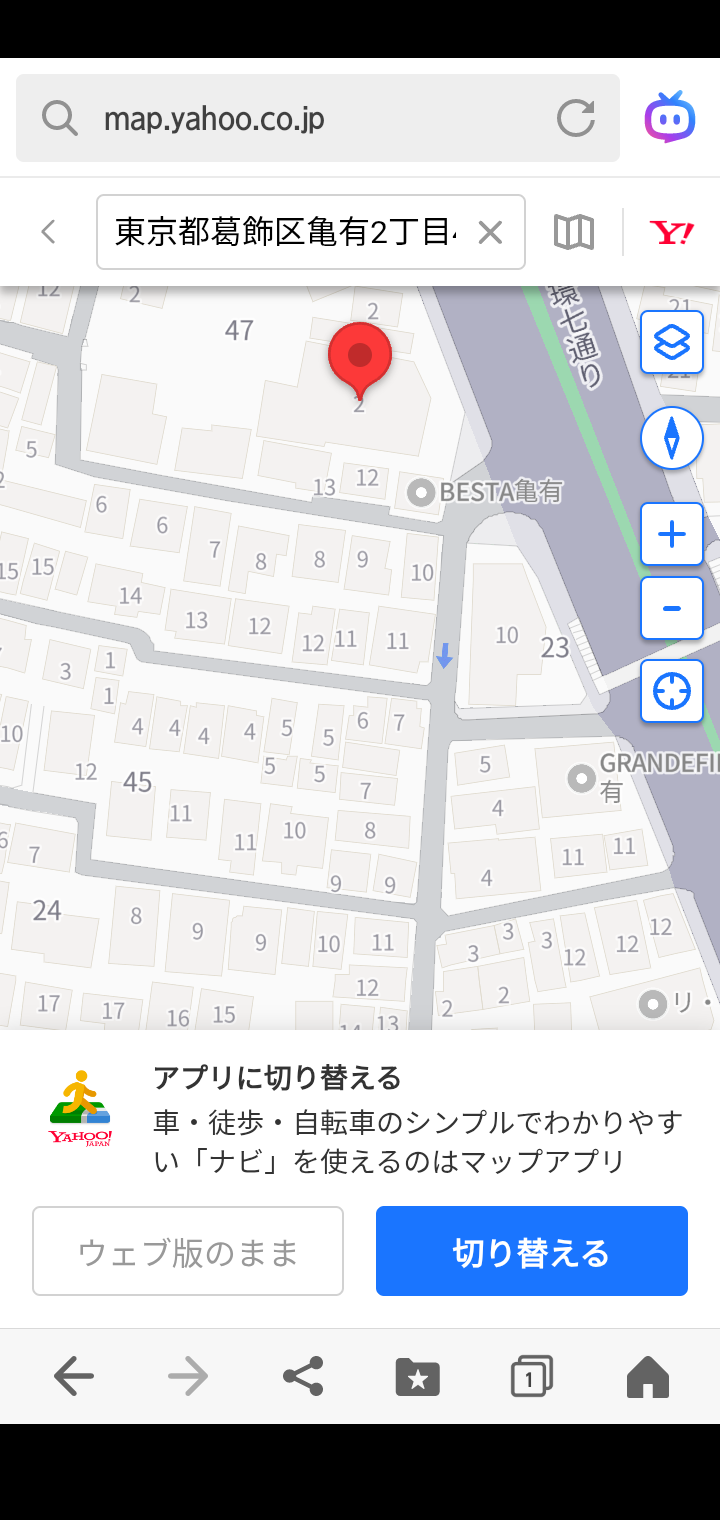Reset map orientation with the compass
Viewport: 720px width, 1520px height.
pyautogui.click(x=672, y=438)
